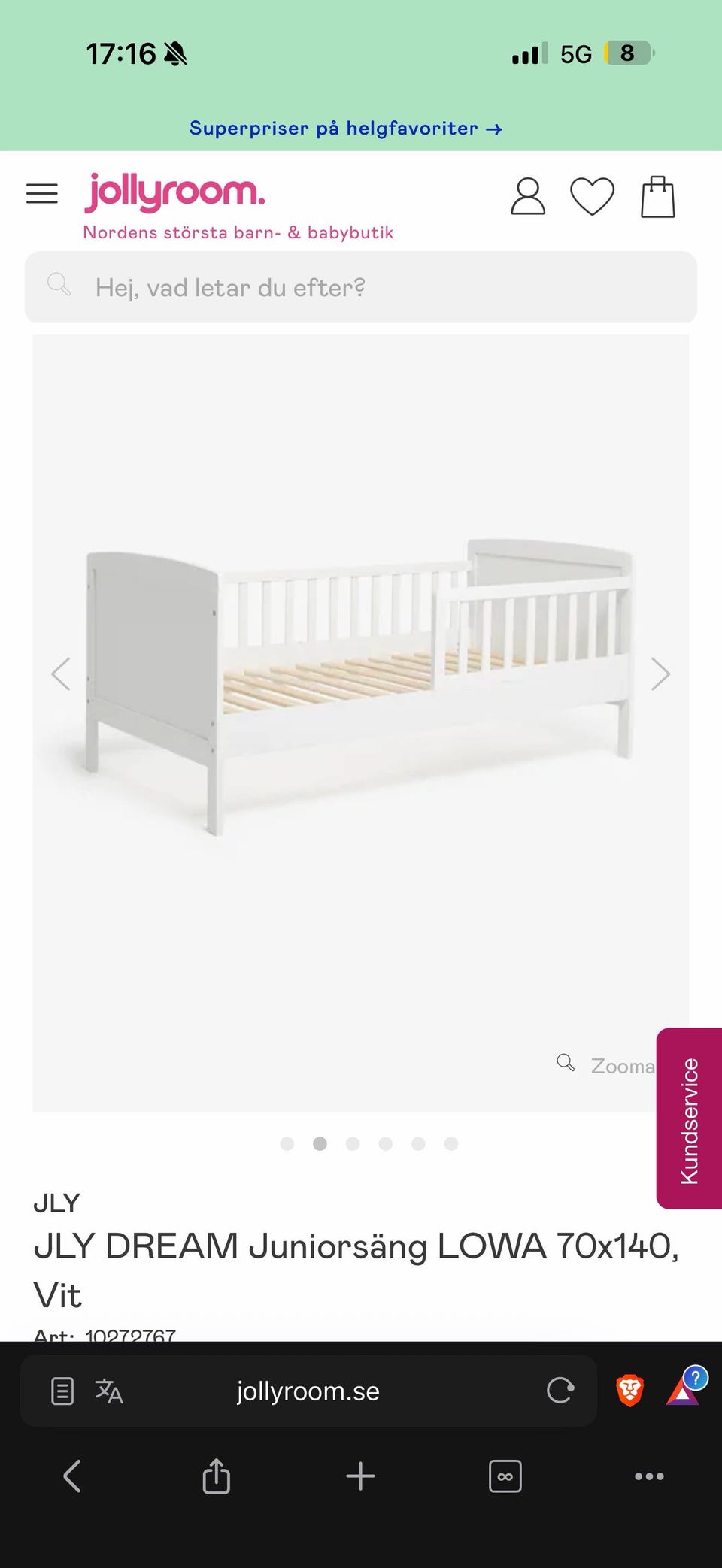
Task: Open the hamburger menu
Action: (42, 194)
